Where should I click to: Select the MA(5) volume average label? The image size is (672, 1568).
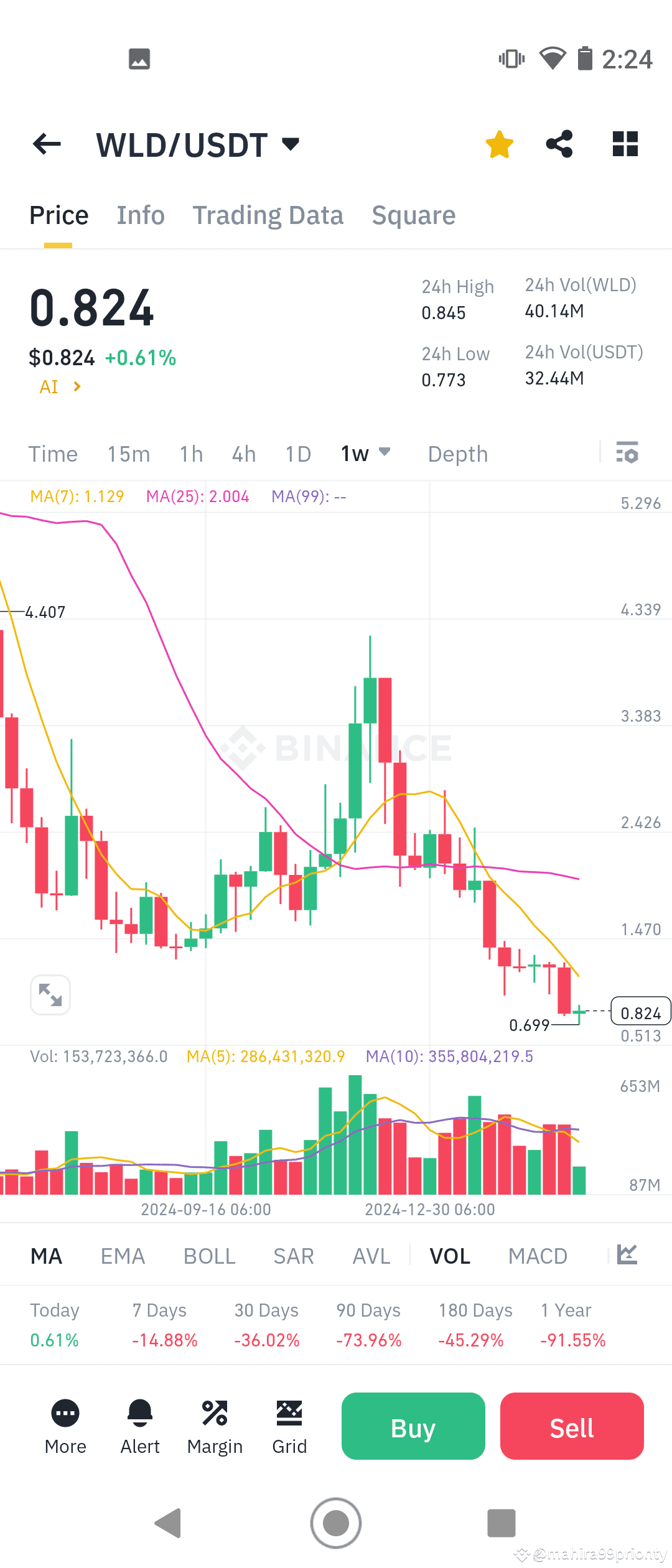point(266,1056)
